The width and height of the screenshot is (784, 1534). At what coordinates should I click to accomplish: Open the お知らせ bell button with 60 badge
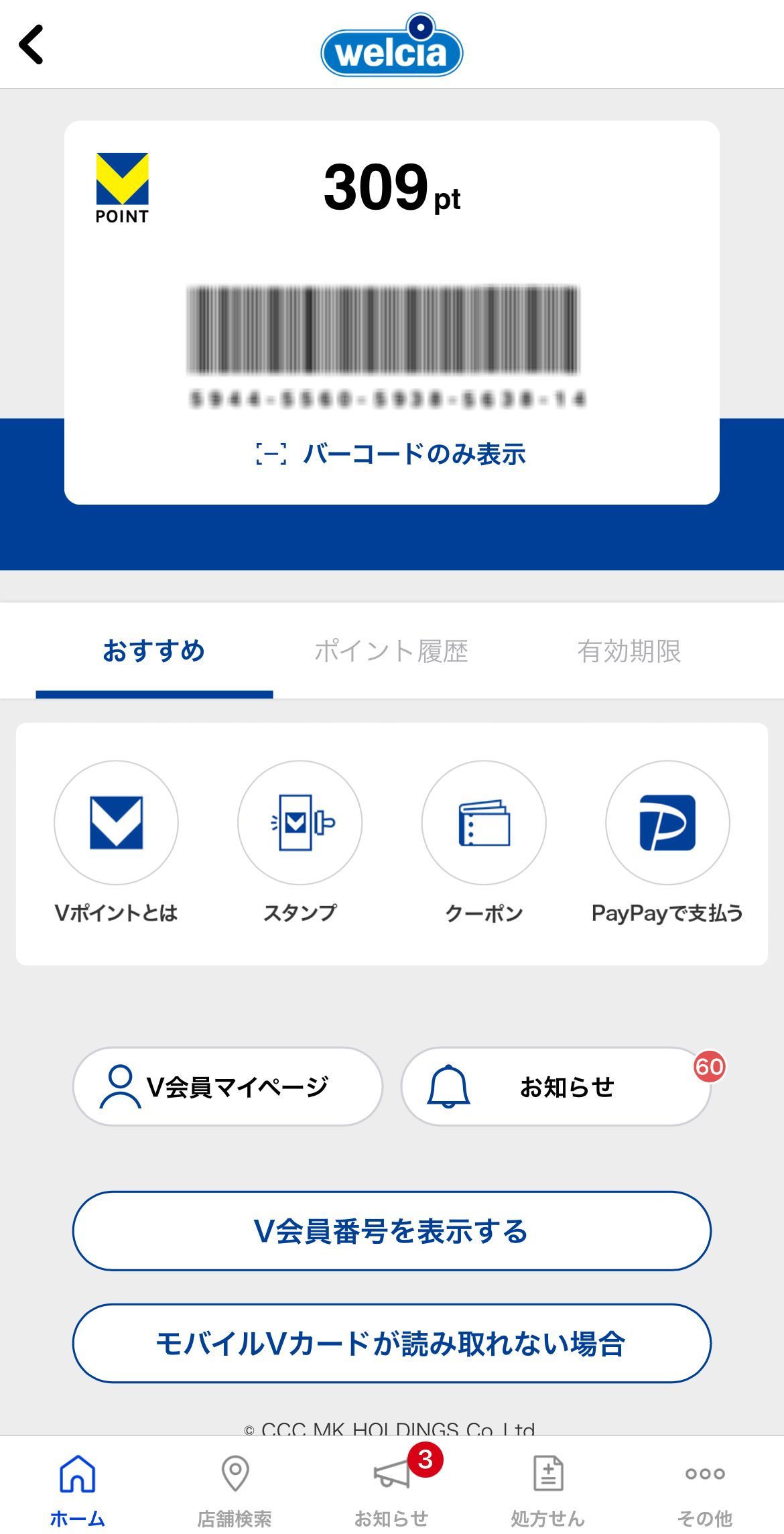(555, 1086)
